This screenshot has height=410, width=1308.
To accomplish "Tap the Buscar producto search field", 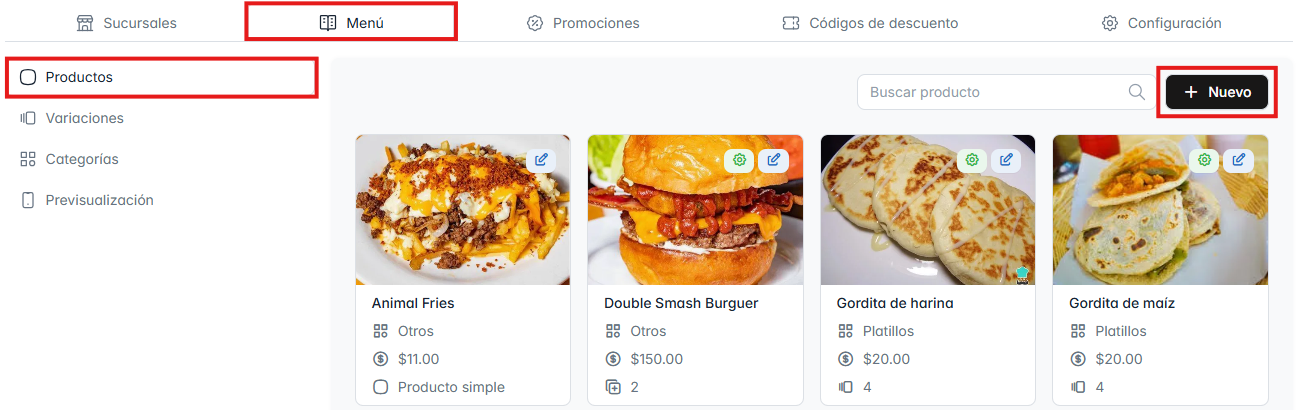I will coord(990,92).
